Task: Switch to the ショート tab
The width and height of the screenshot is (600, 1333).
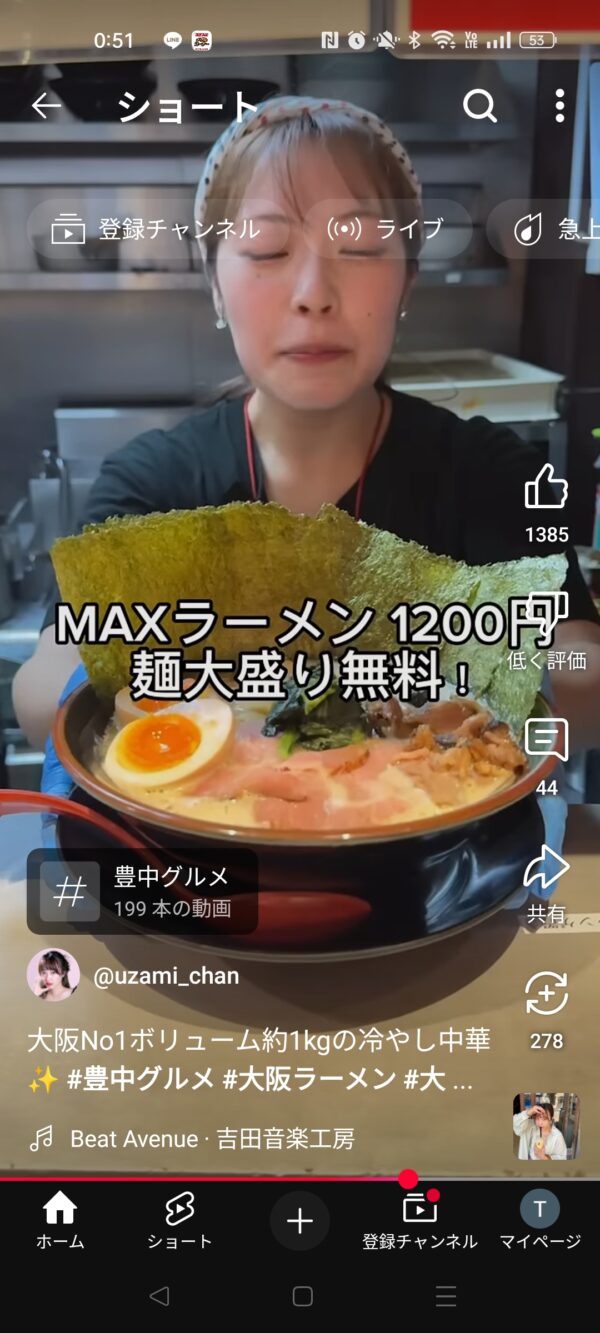Action: click(180, 1221)
